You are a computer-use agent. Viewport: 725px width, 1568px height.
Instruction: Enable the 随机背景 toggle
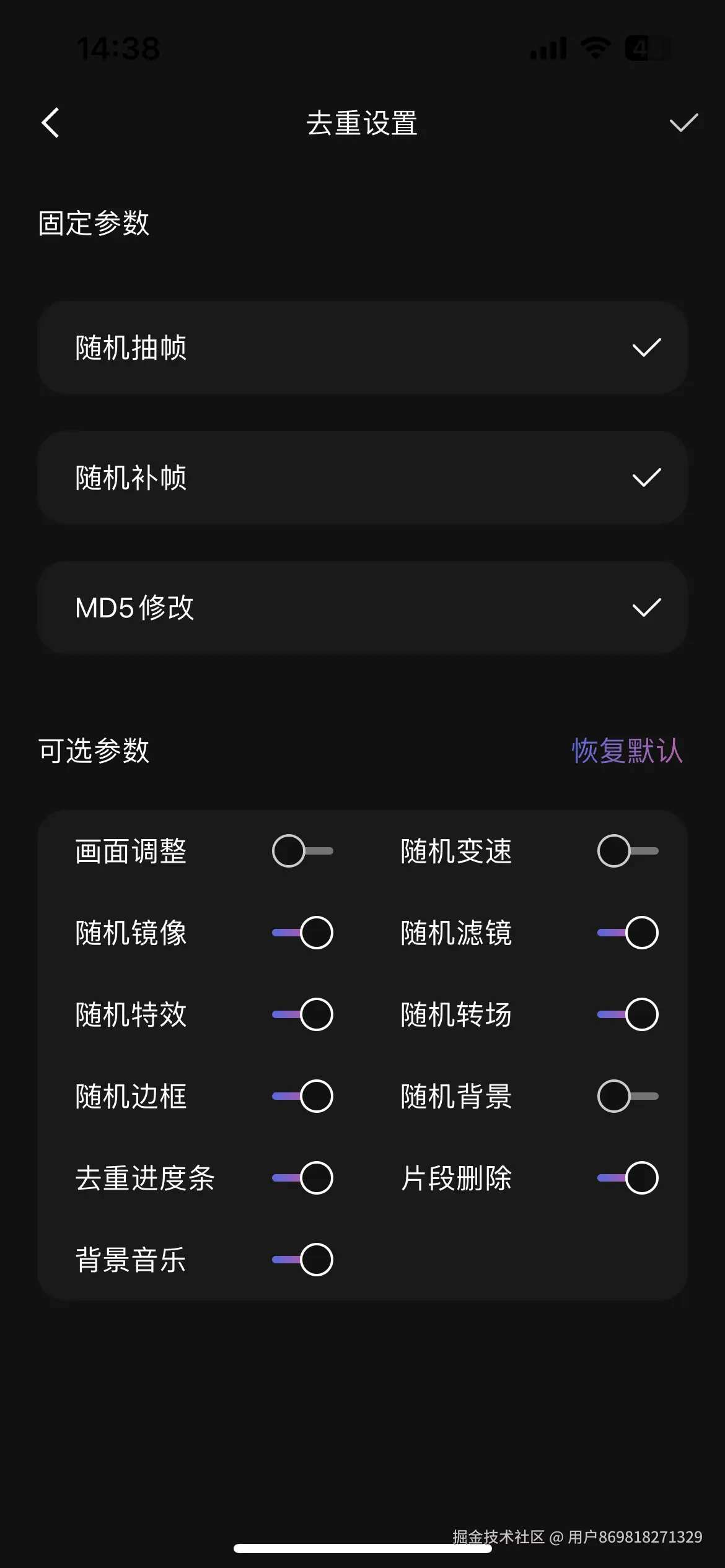[628, 1096]
